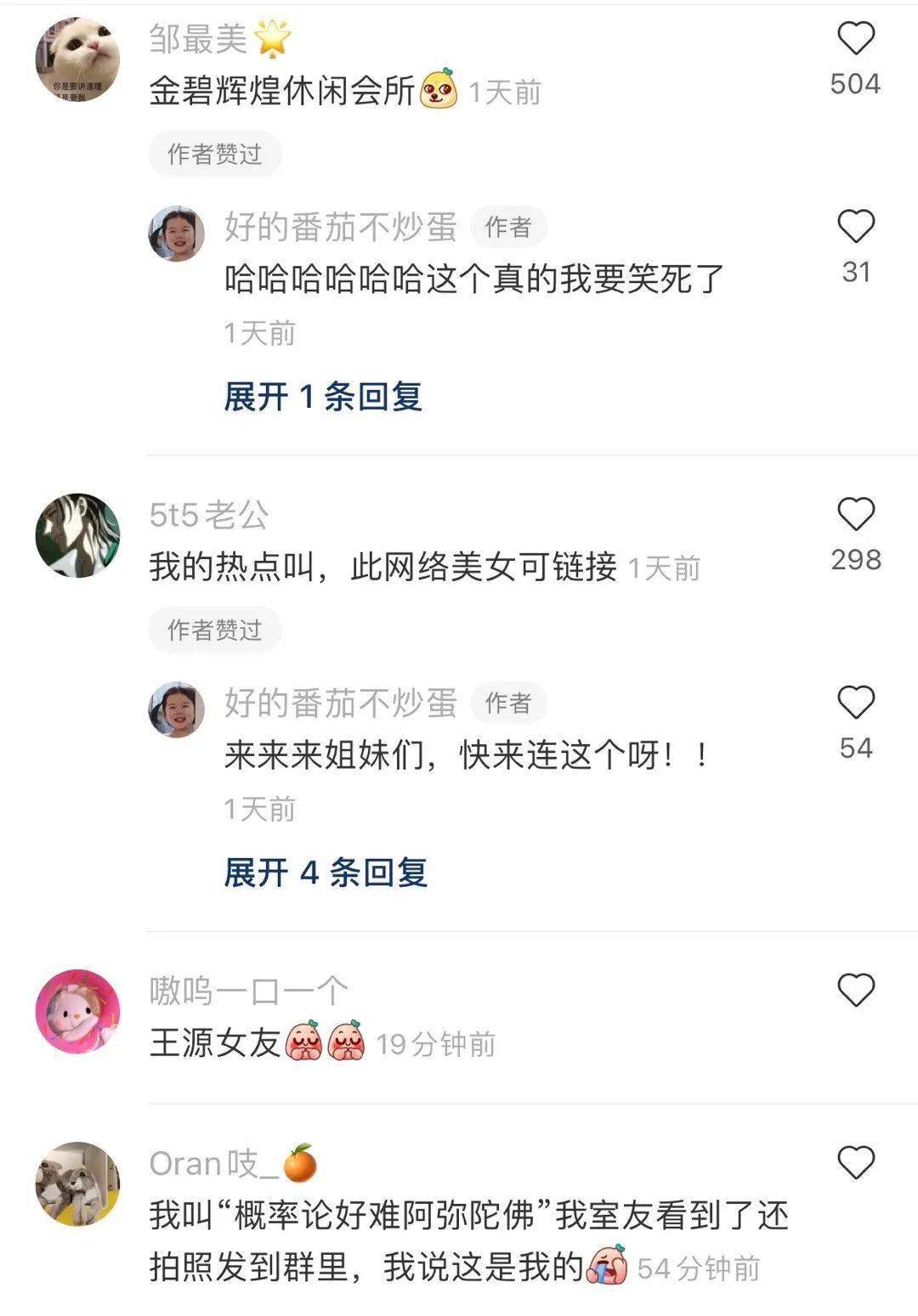The image size is (918, 1316).
Task: Like 邹最美's comment 金碧辉煌休闲会所
Action: point(855,40)
